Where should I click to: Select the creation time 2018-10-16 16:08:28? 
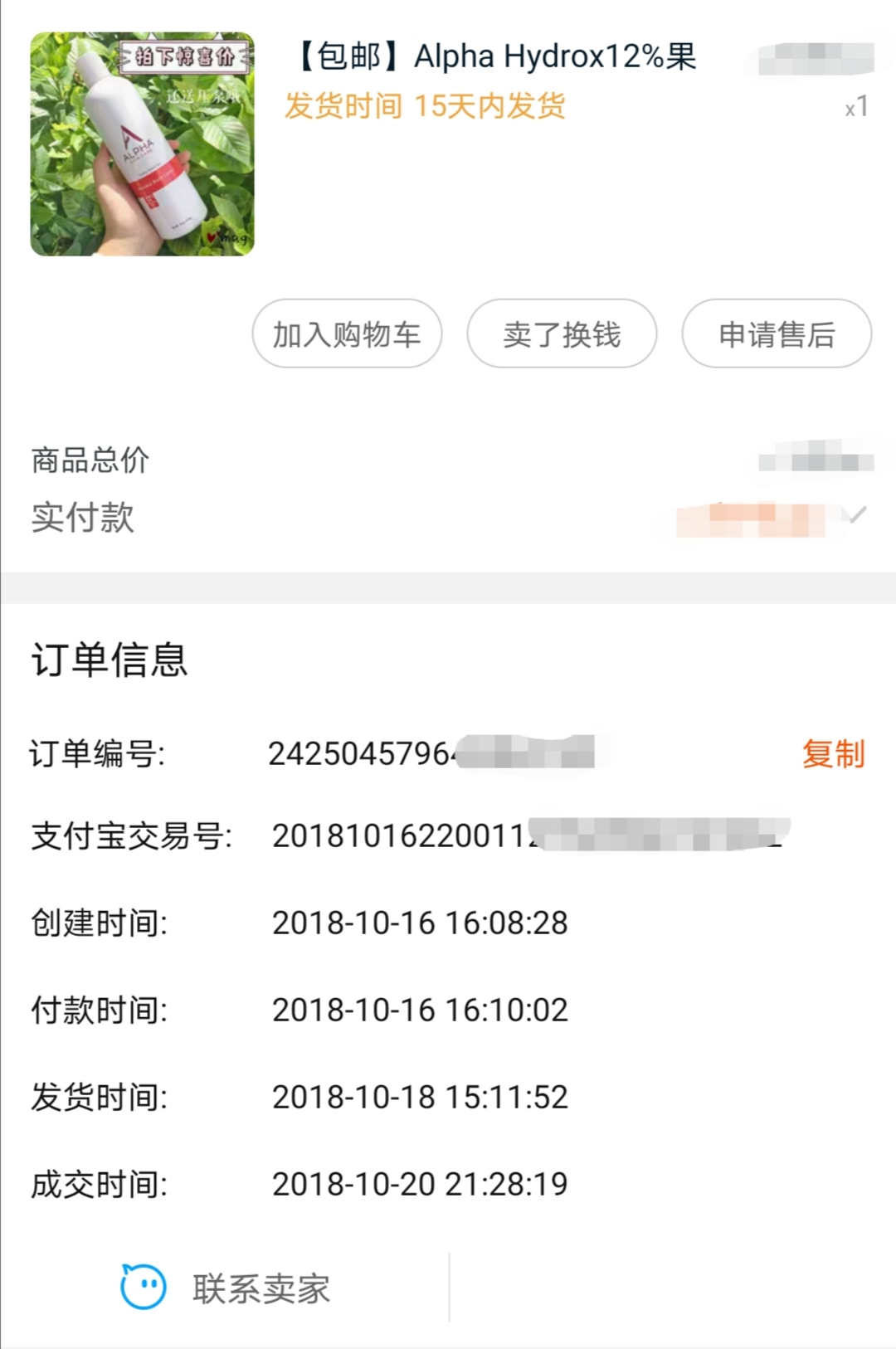(x=420, y=923)
